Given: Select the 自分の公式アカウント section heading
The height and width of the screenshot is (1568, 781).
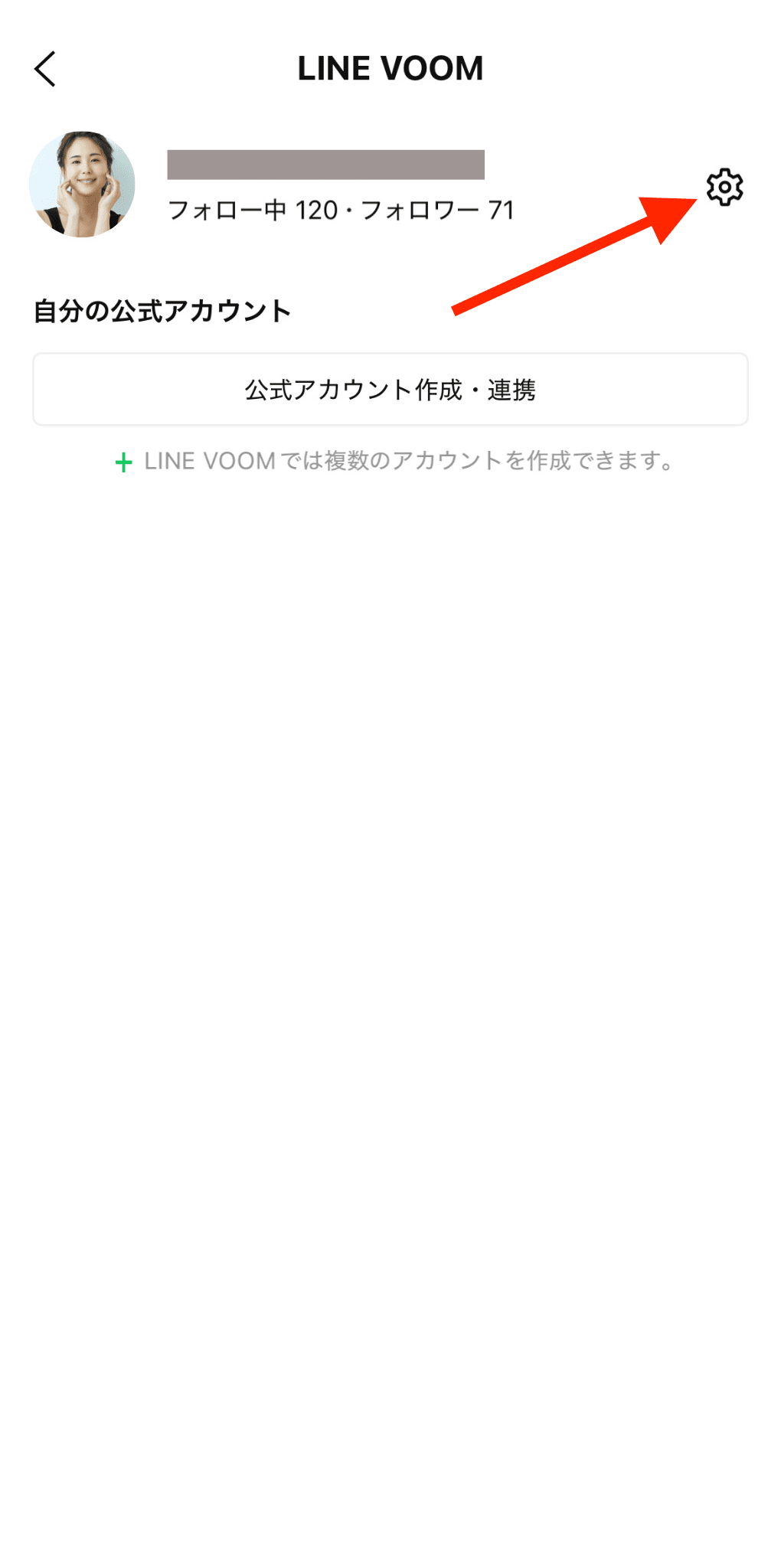Looking at the screenshot, I should (162, 311).
